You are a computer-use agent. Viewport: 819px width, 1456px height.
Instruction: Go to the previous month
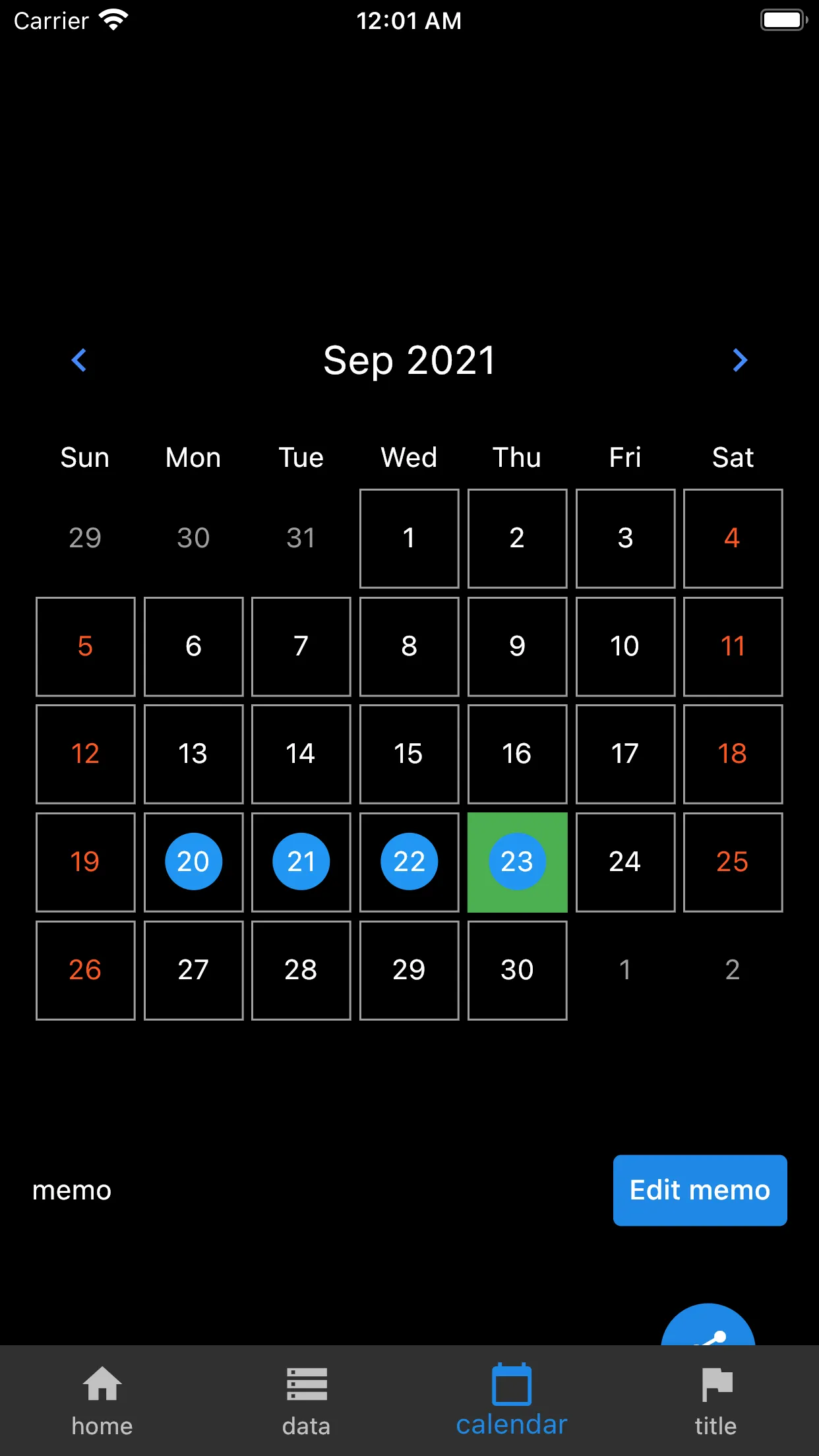click(x=79, y=360)
